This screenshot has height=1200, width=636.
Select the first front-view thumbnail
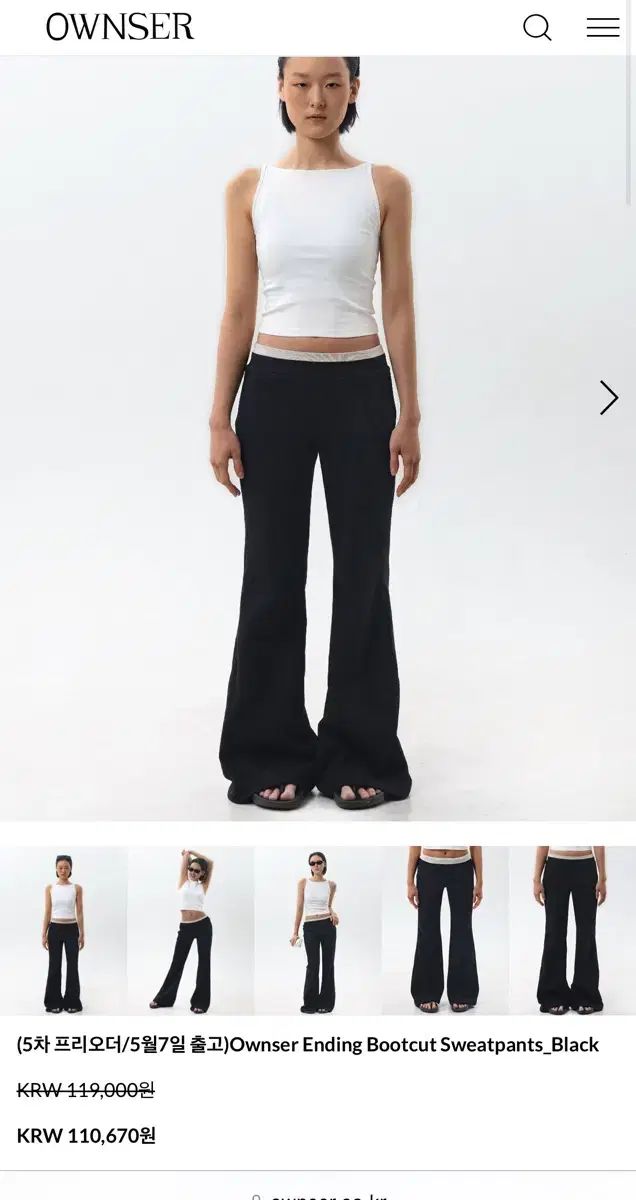pyautogui.click(x=63, y=931)
